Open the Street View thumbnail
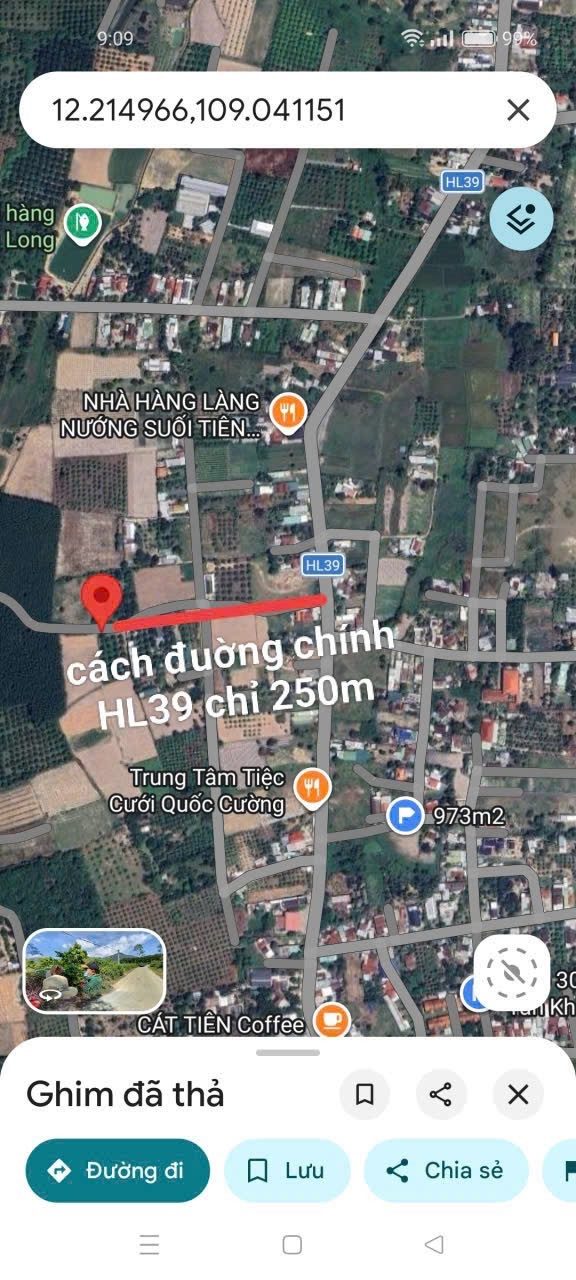The height and width of the screenshot is (1280, 576). [x=94, y=970]
